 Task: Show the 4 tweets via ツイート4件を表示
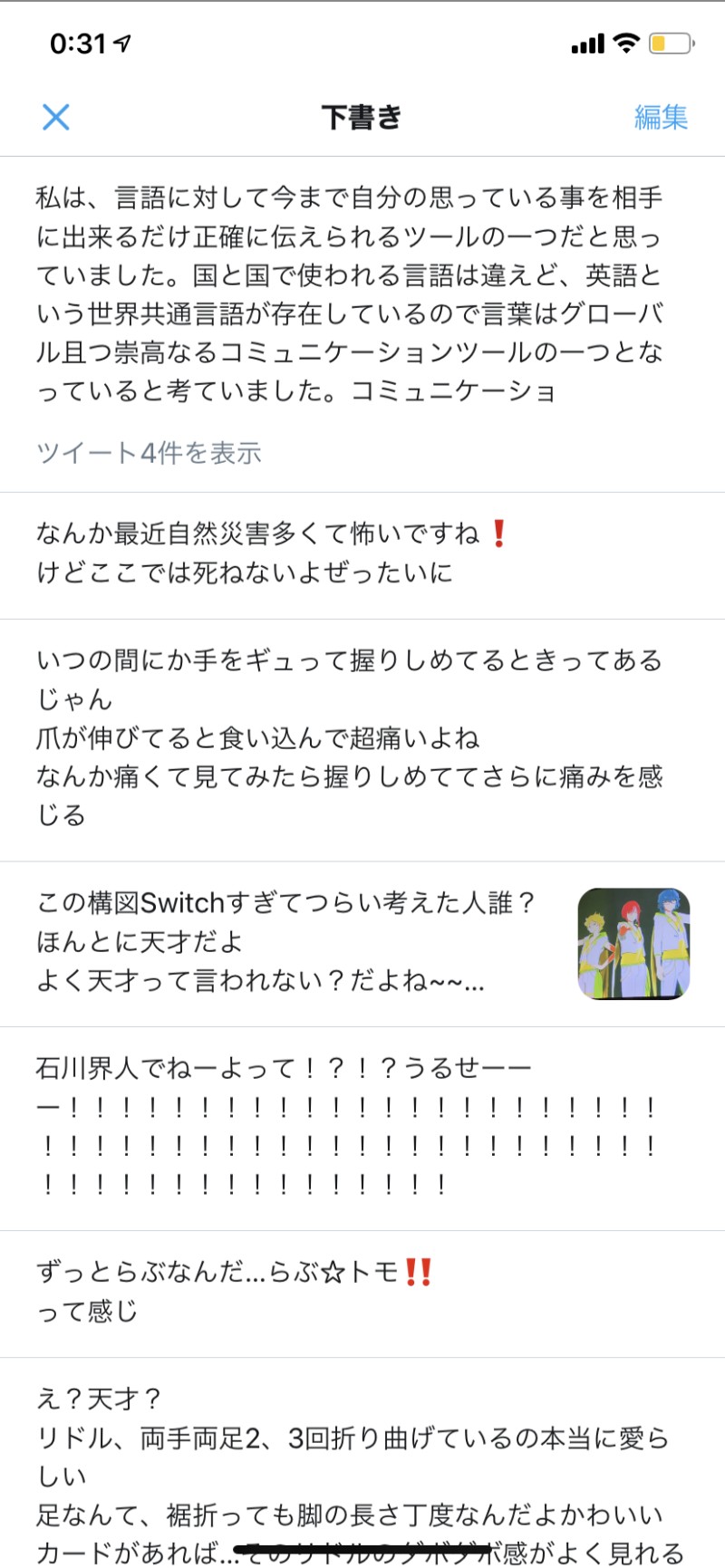150,453
